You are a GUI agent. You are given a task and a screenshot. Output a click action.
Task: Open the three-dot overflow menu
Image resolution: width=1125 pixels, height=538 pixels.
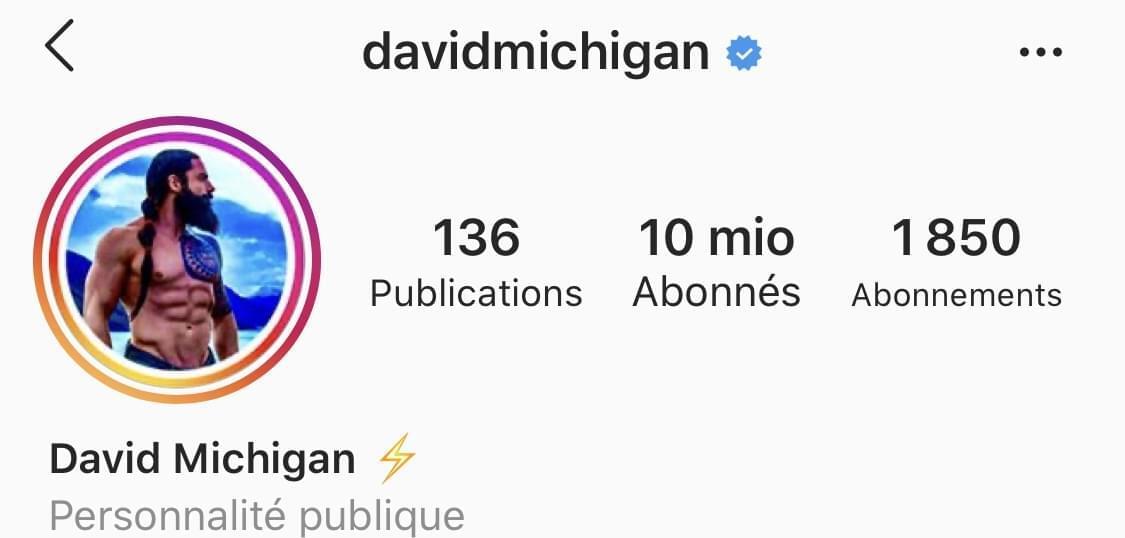(1039, 52)
